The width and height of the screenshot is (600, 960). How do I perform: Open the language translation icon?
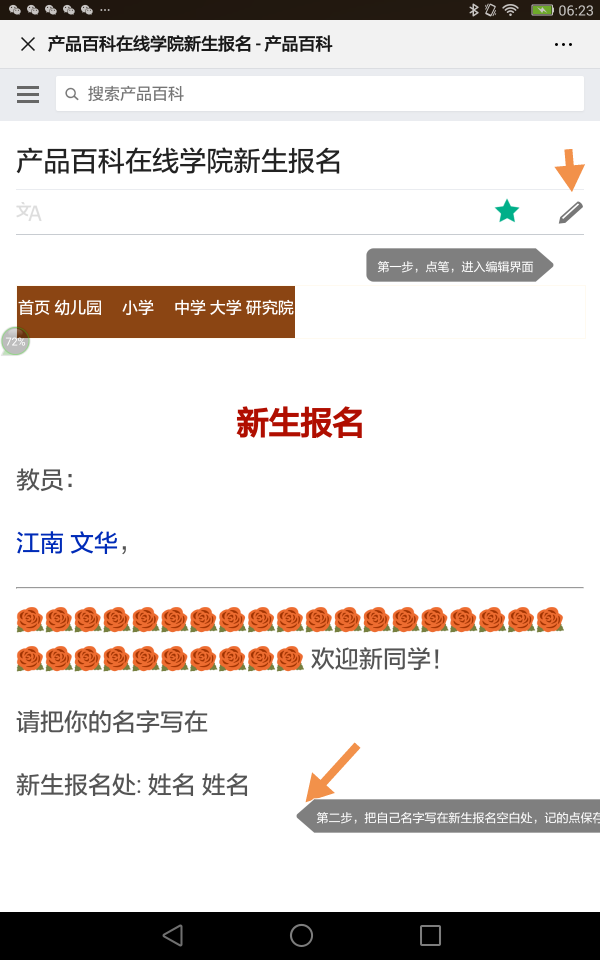(x=29, y=212)
